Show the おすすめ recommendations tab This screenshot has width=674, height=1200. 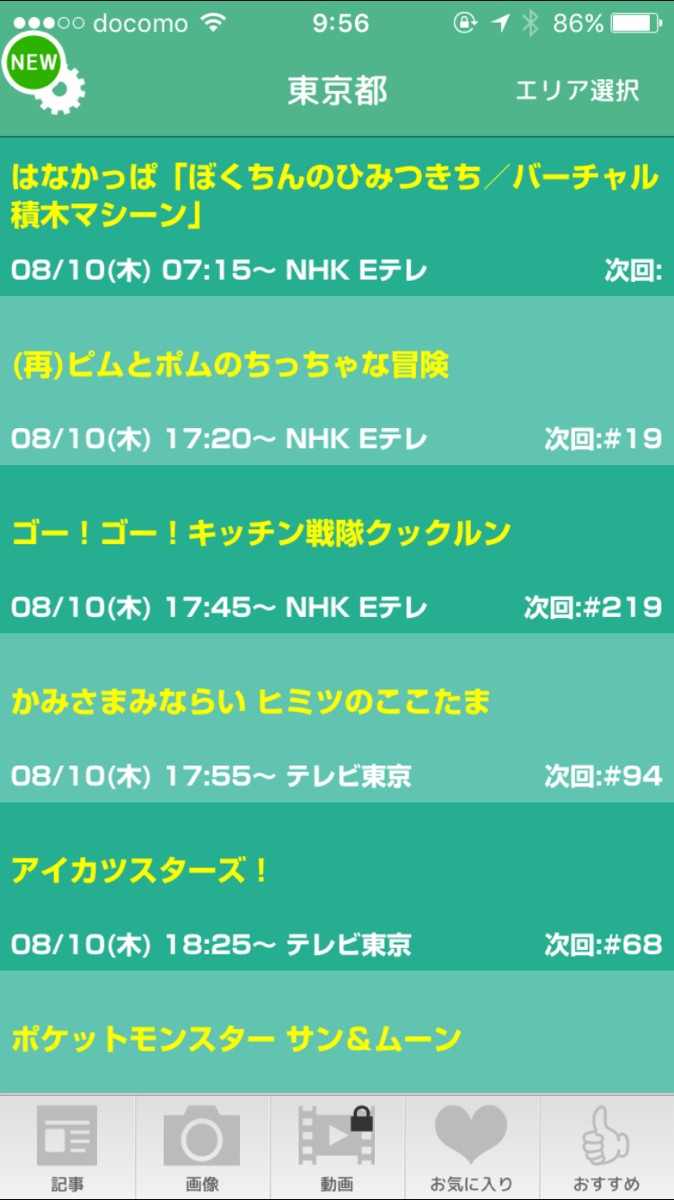pyautogui.click(x=607, y=1148)
